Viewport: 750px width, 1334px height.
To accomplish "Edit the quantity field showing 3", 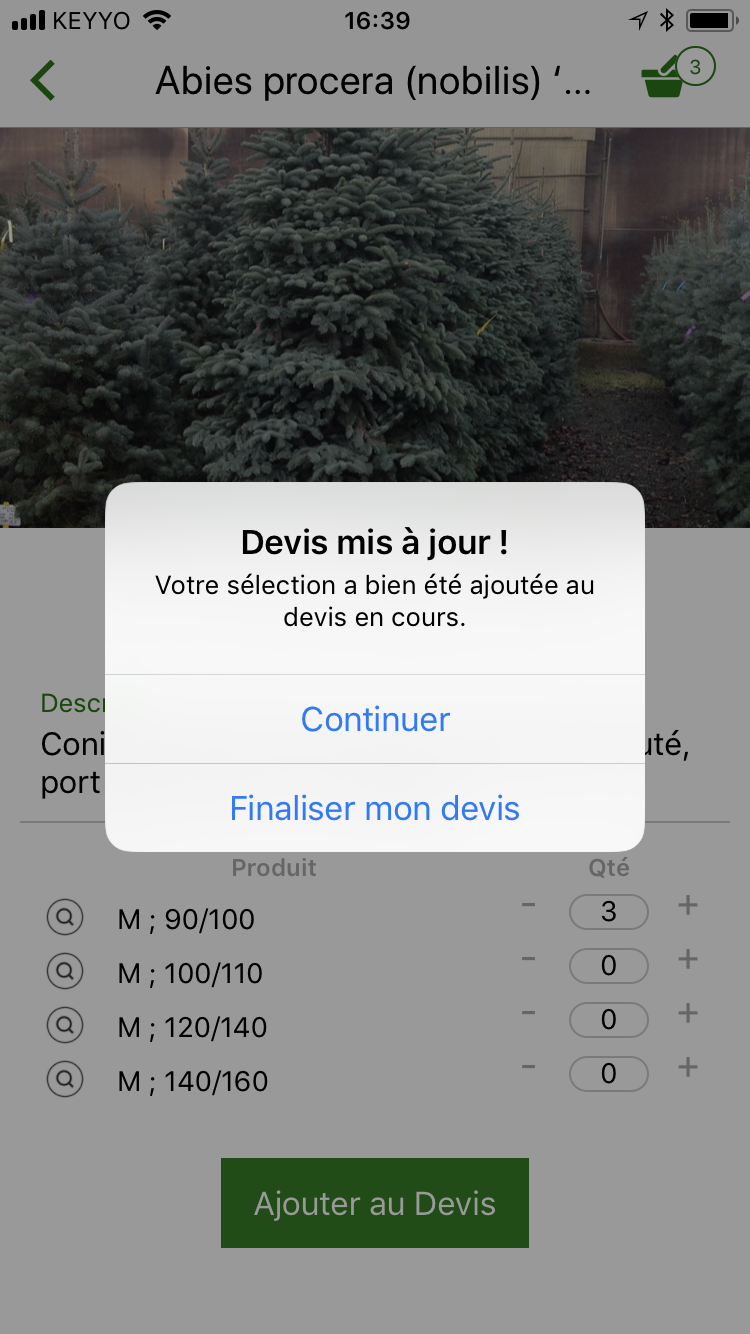I will click(609, 912).
